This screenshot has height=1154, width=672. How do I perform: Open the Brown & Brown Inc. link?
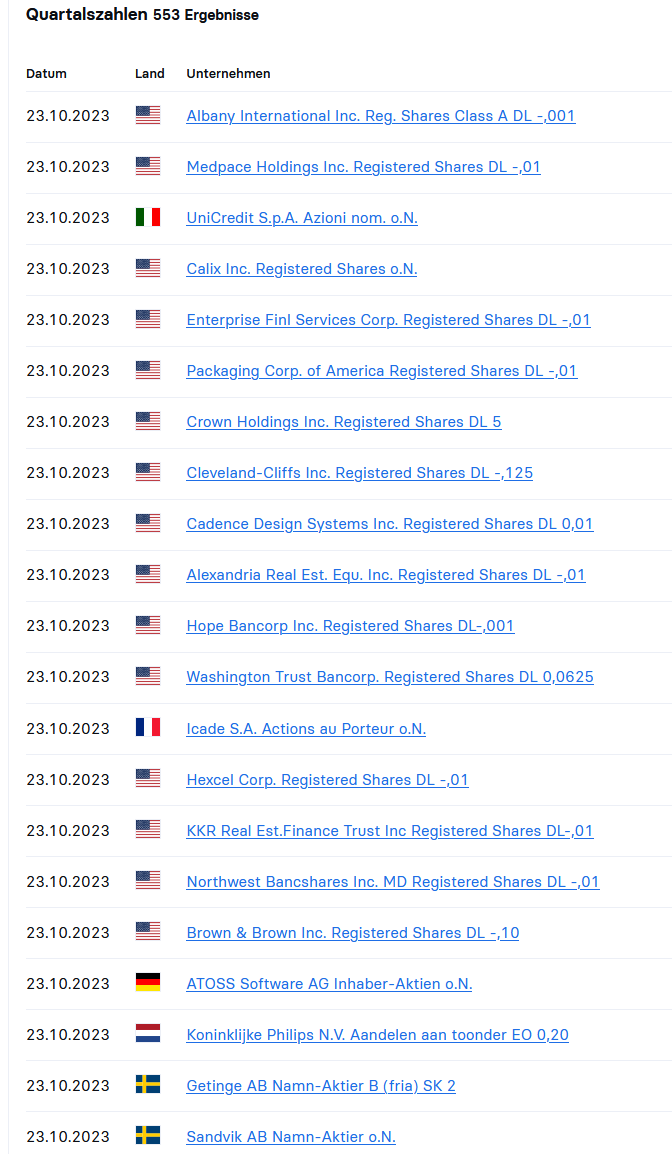coord(353,933)
